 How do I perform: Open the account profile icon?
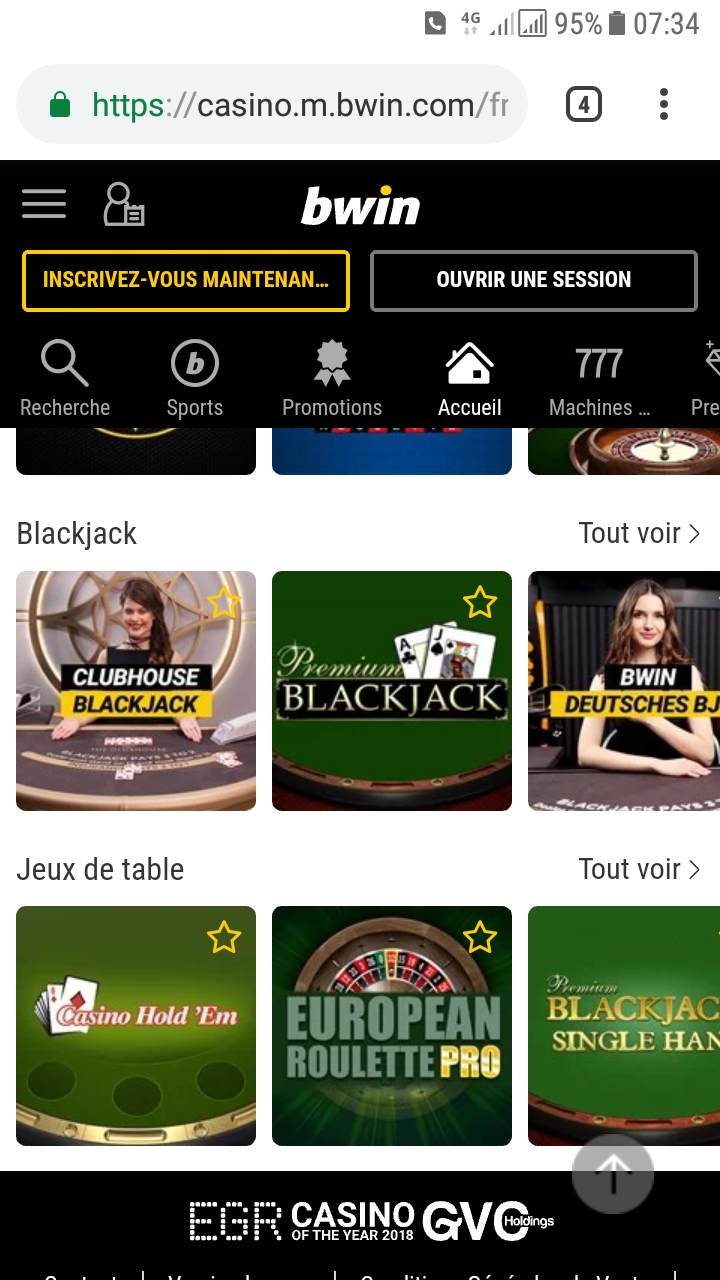(x=124, y=204)
